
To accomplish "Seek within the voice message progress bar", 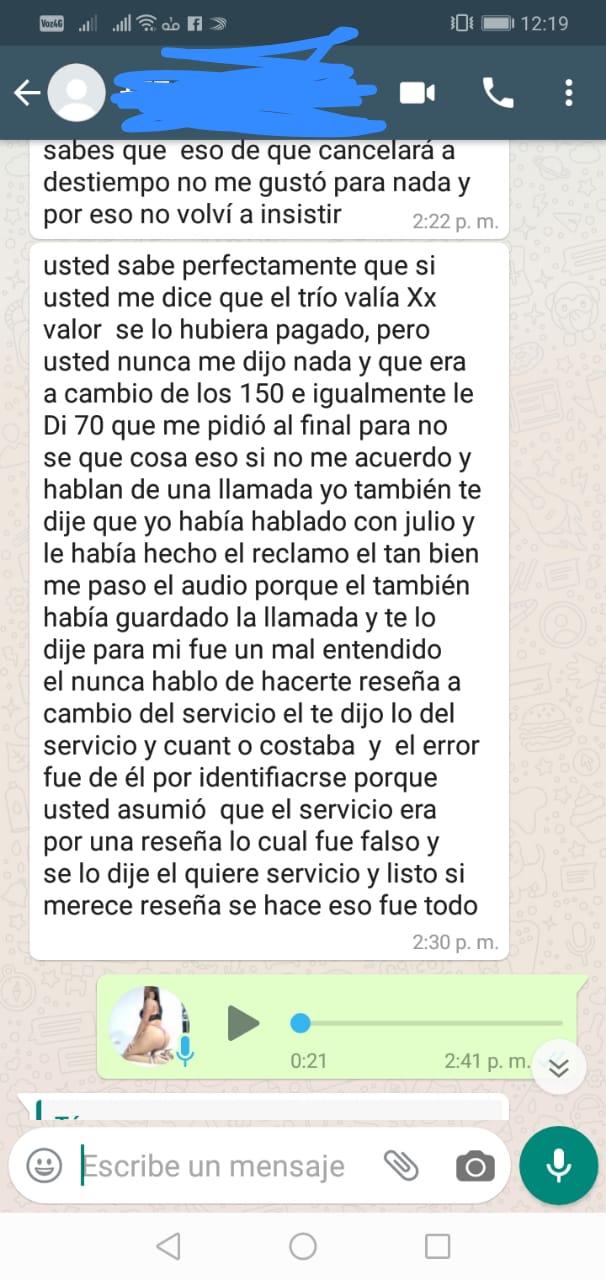I will coord(430,1023).
